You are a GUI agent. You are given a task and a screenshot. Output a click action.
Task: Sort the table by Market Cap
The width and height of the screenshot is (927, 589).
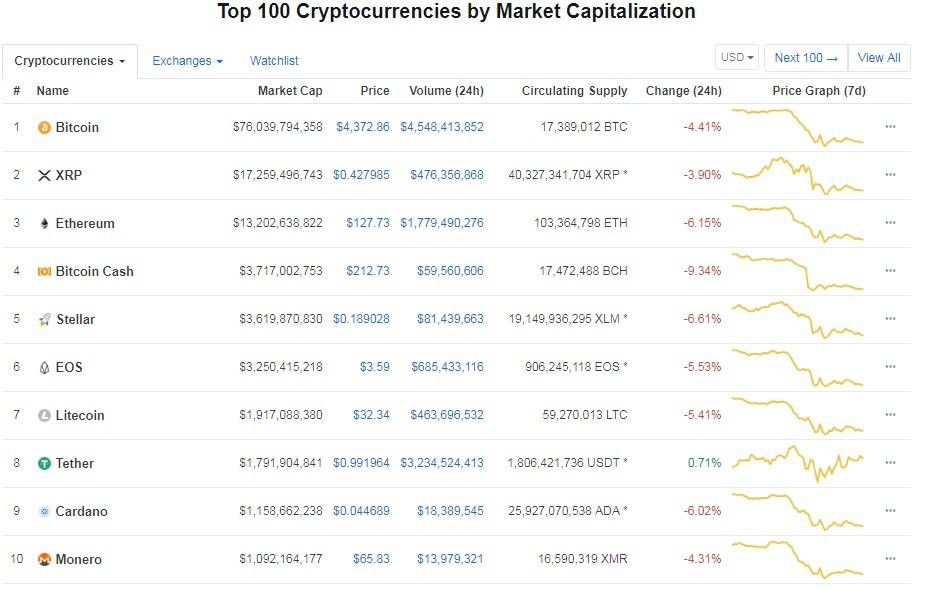pyautogui.click(x=290, y=91)
